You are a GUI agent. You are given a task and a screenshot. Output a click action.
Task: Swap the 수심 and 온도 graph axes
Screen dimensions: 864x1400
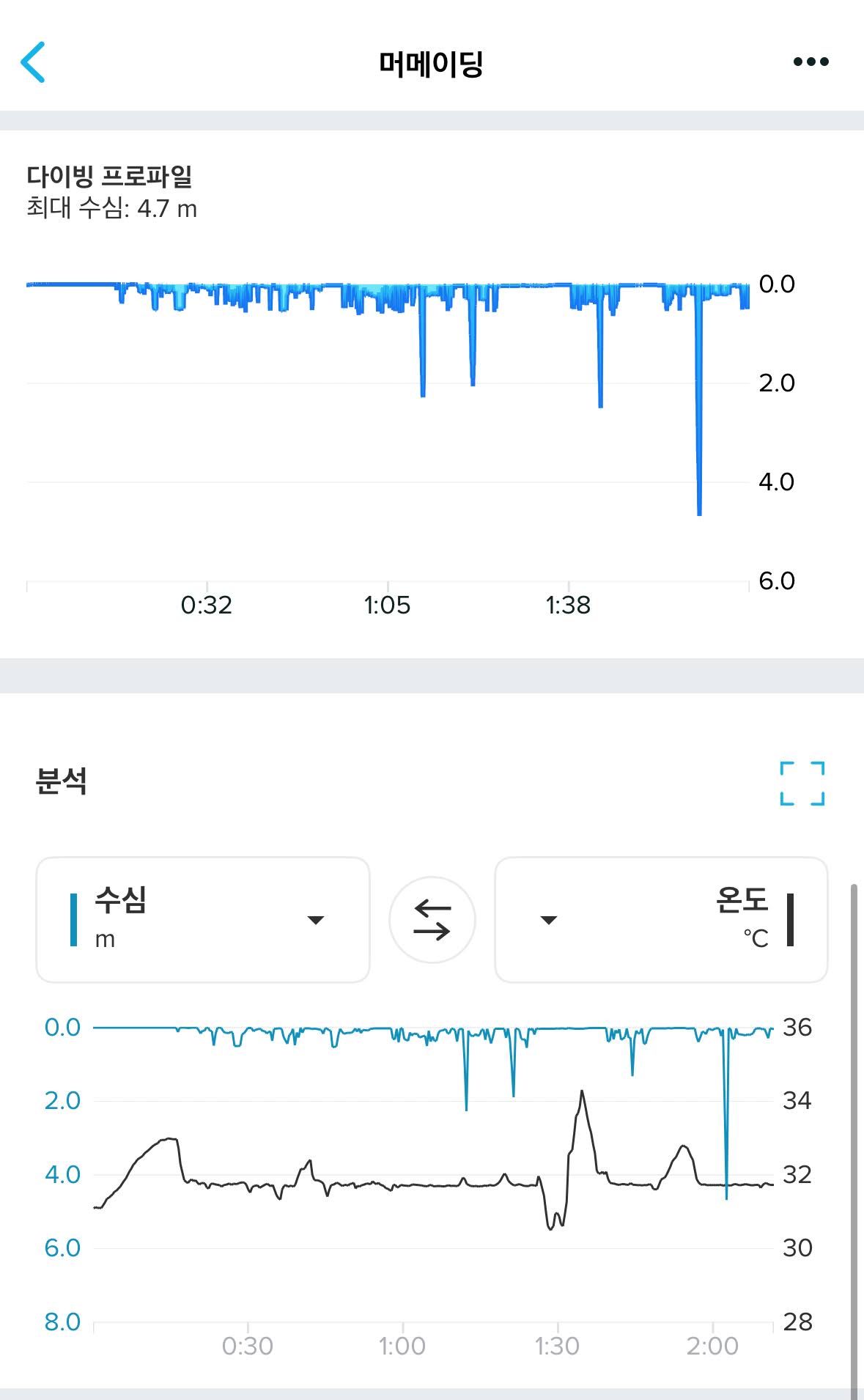point(432,919)
